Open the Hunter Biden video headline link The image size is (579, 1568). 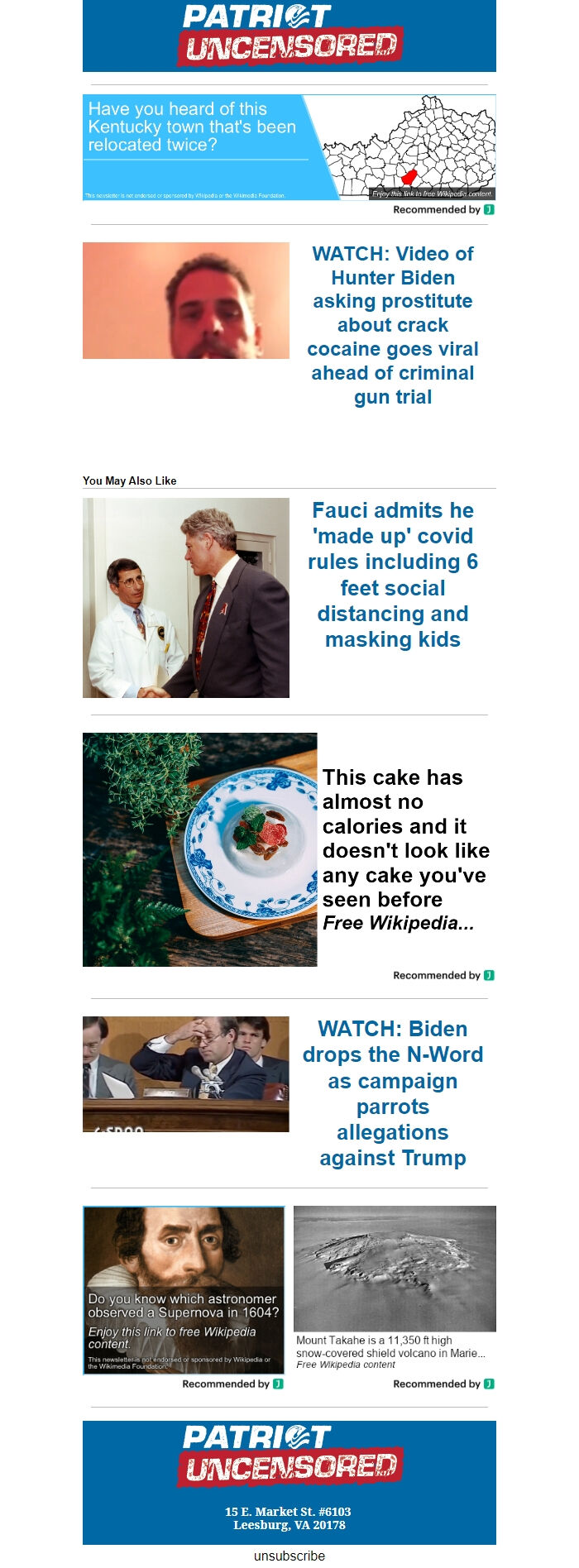[x=392, y=325]
